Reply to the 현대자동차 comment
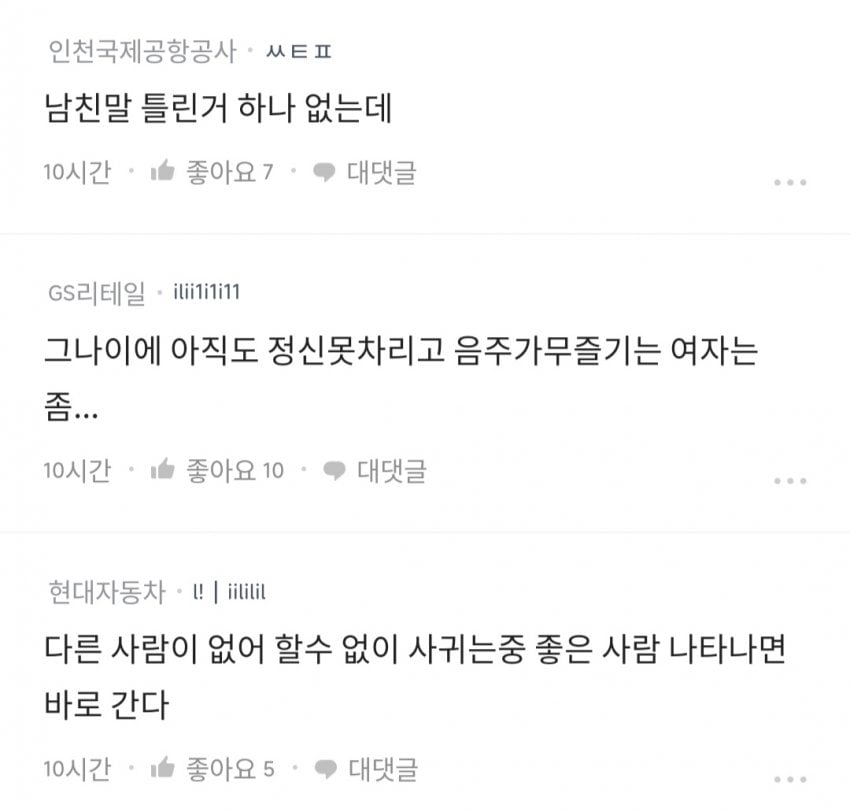Screen dimensions: 850x811 (366, 768)
